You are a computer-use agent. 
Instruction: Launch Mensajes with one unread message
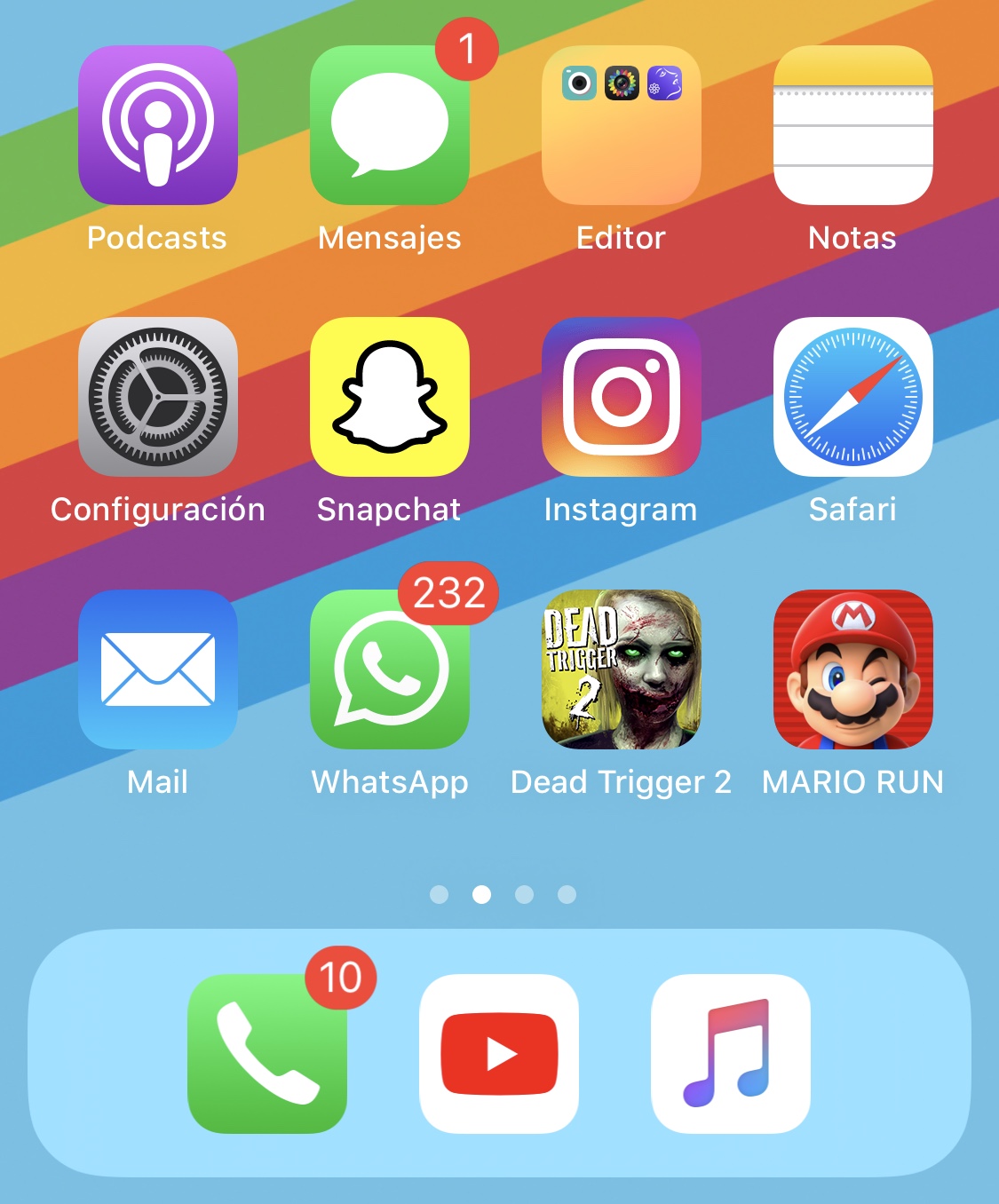(x=390, y=125)
